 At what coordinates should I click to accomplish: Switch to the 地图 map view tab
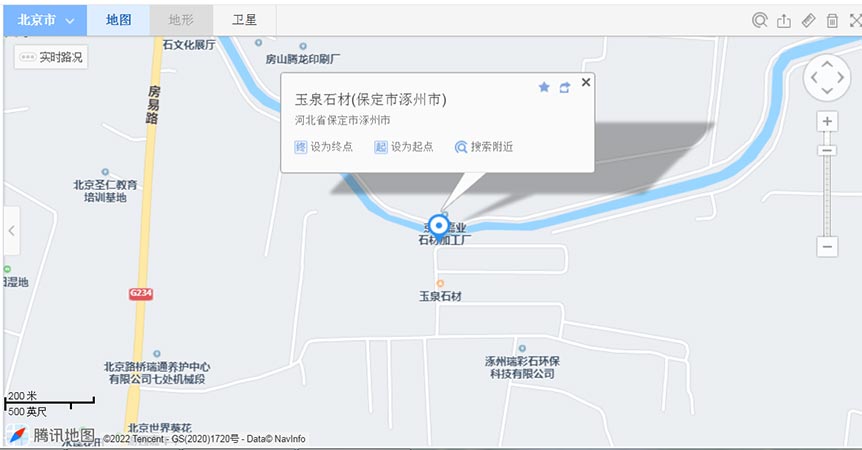[x=118, y=20]
